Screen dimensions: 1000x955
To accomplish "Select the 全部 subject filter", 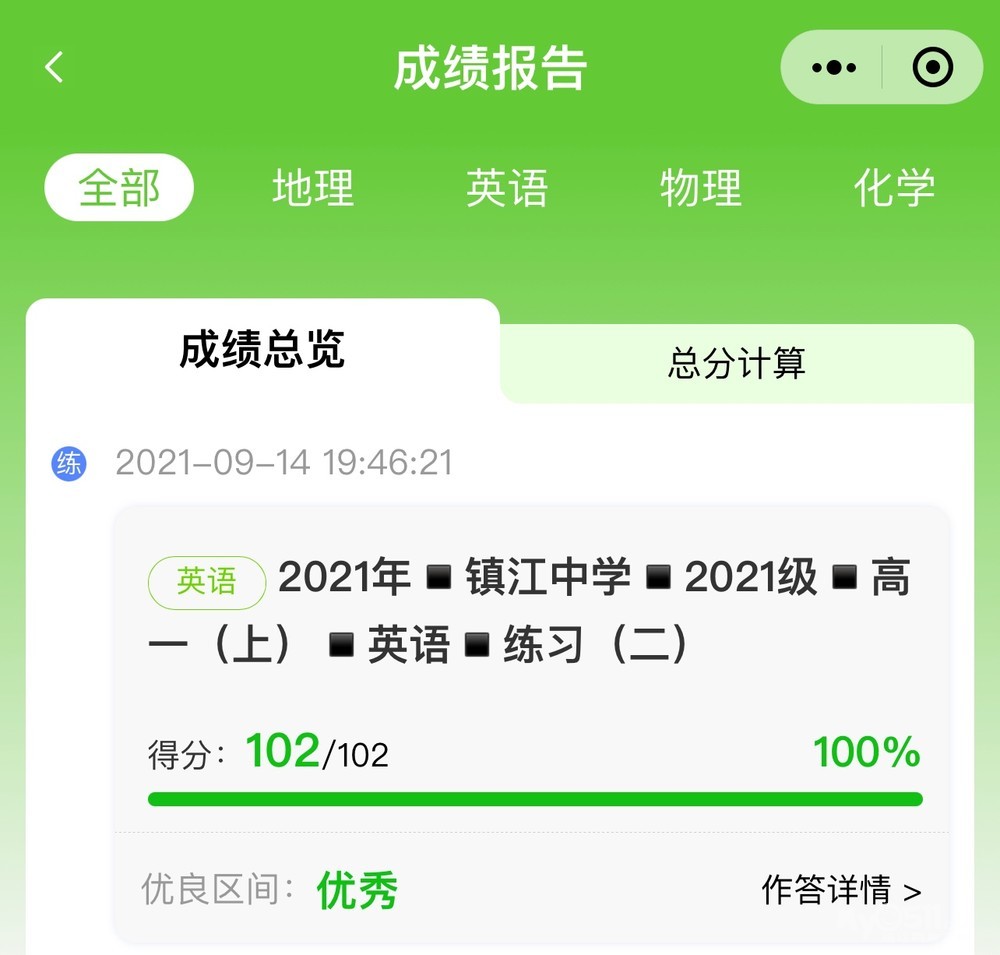I will (x=119, y=187).
